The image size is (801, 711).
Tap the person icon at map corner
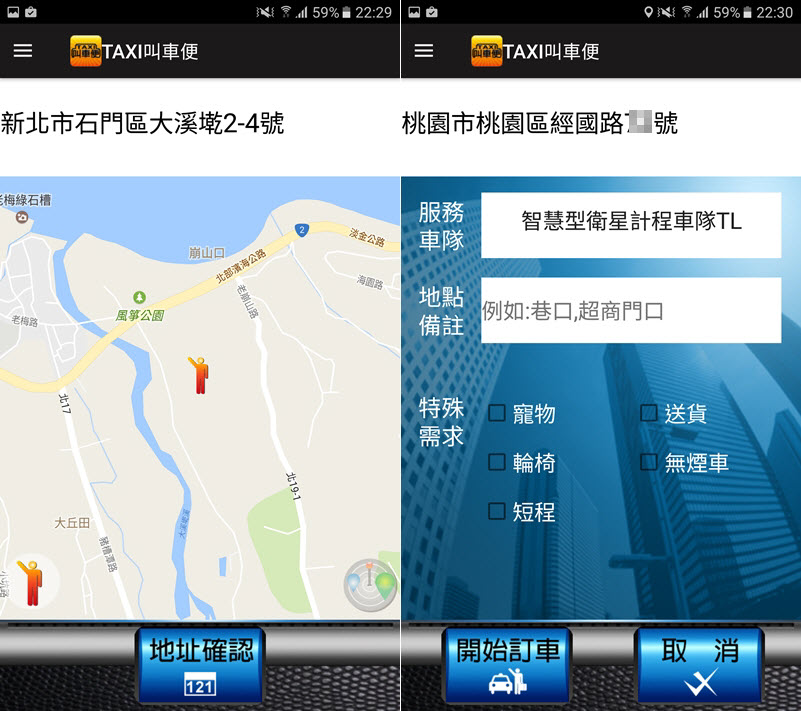click(x=30, y=584)
